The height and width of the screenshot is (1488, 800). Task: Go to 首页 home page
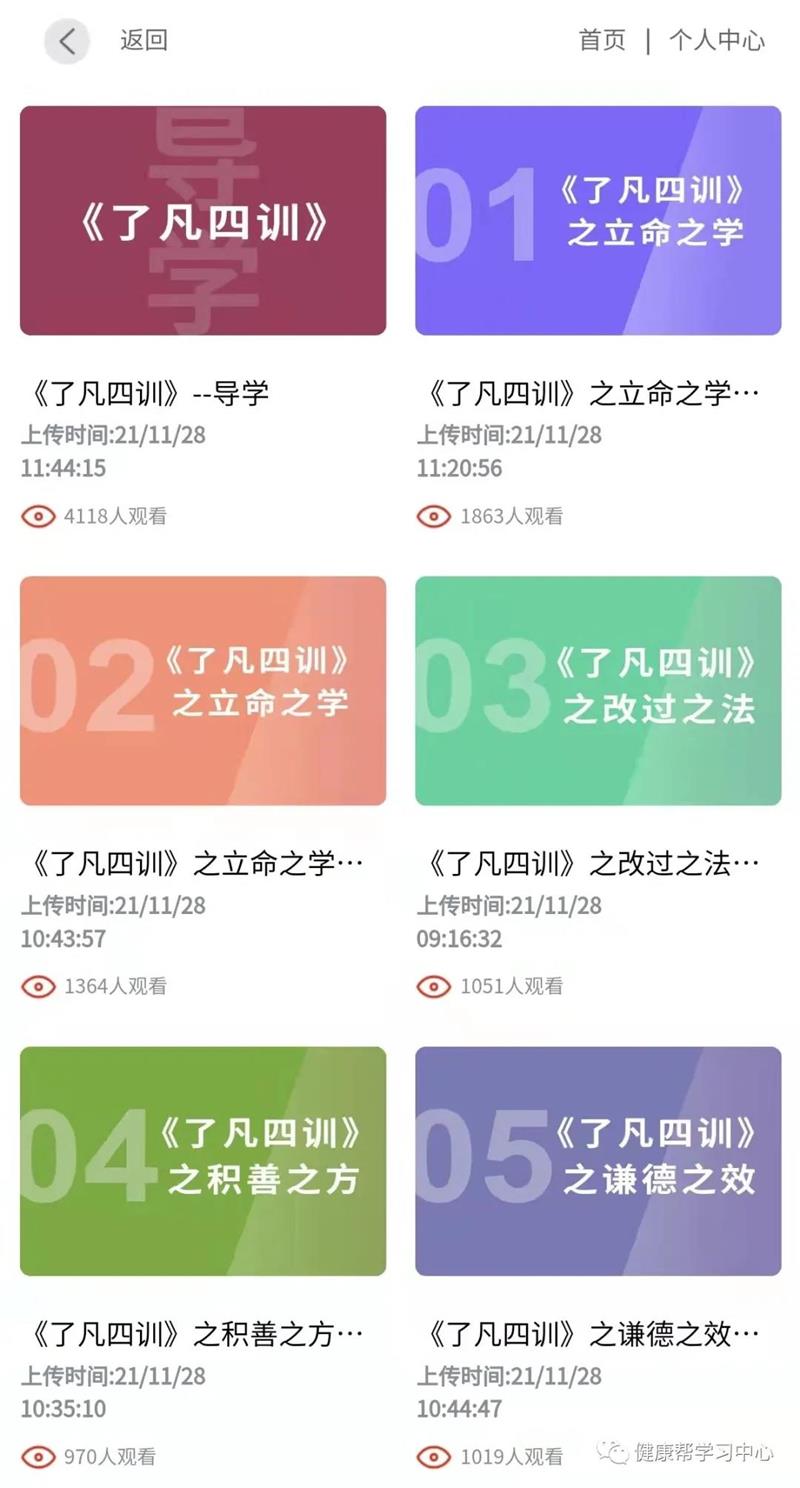coord(602,40)
